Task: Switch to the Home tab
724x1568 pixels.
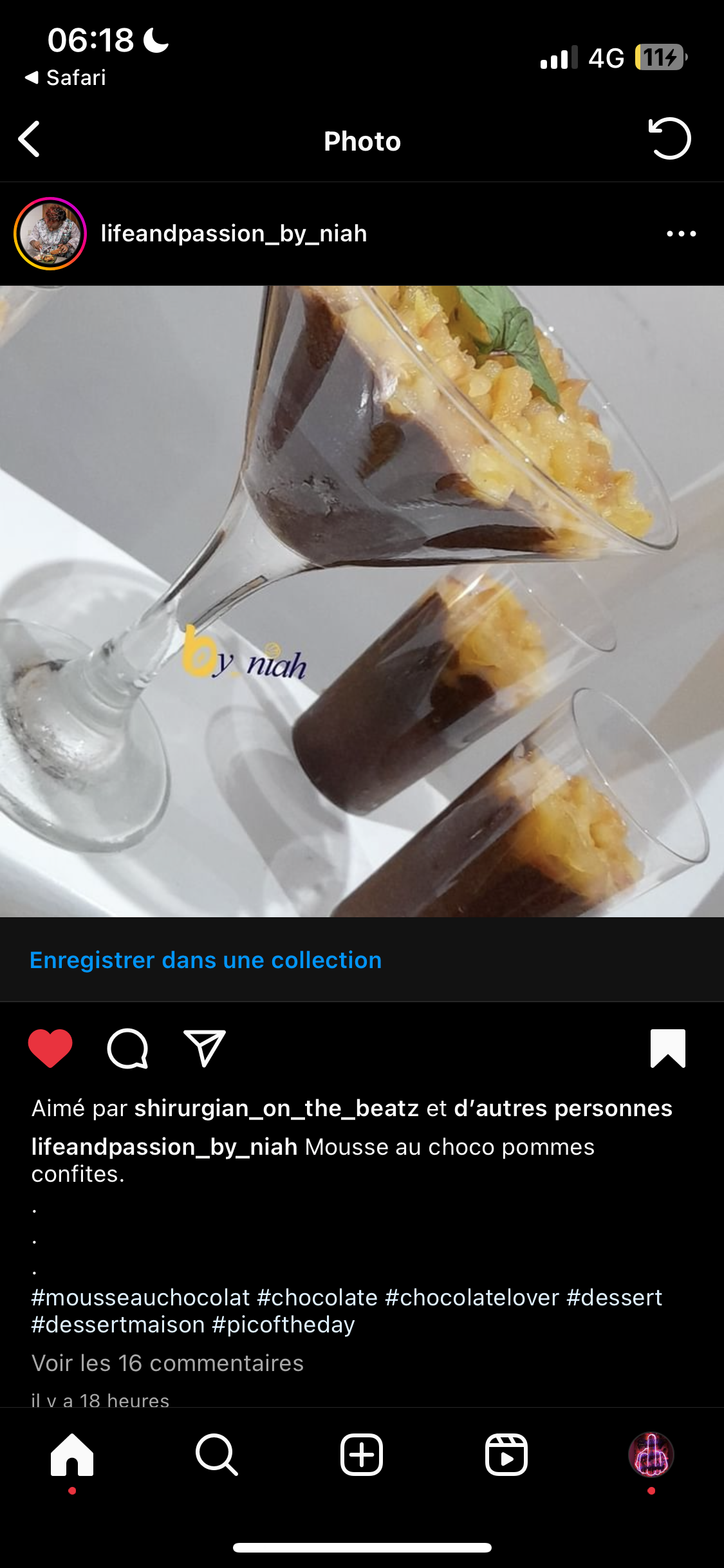Action: pos(72,1455)
